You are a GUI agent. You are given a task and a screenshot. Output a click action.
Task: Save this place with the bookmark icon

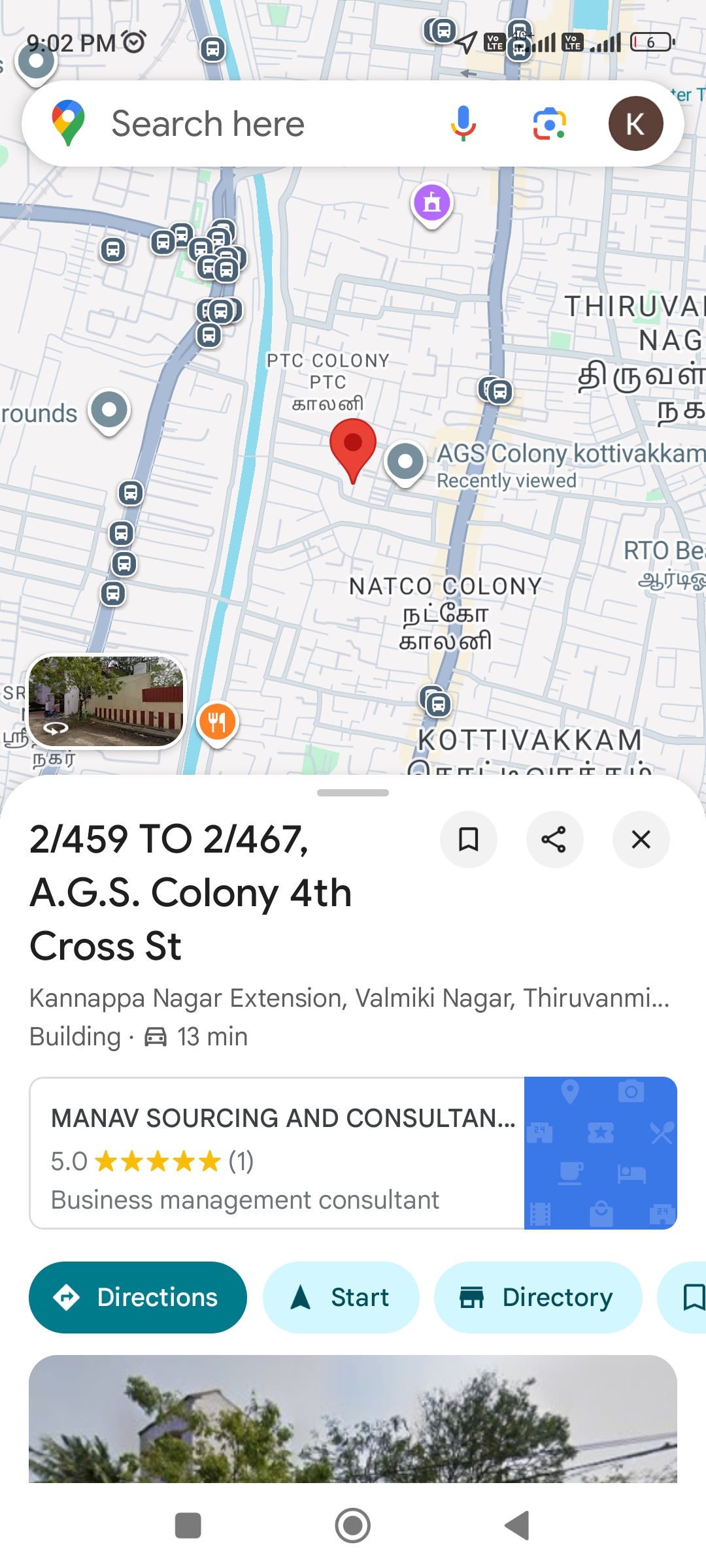(468, 840)
